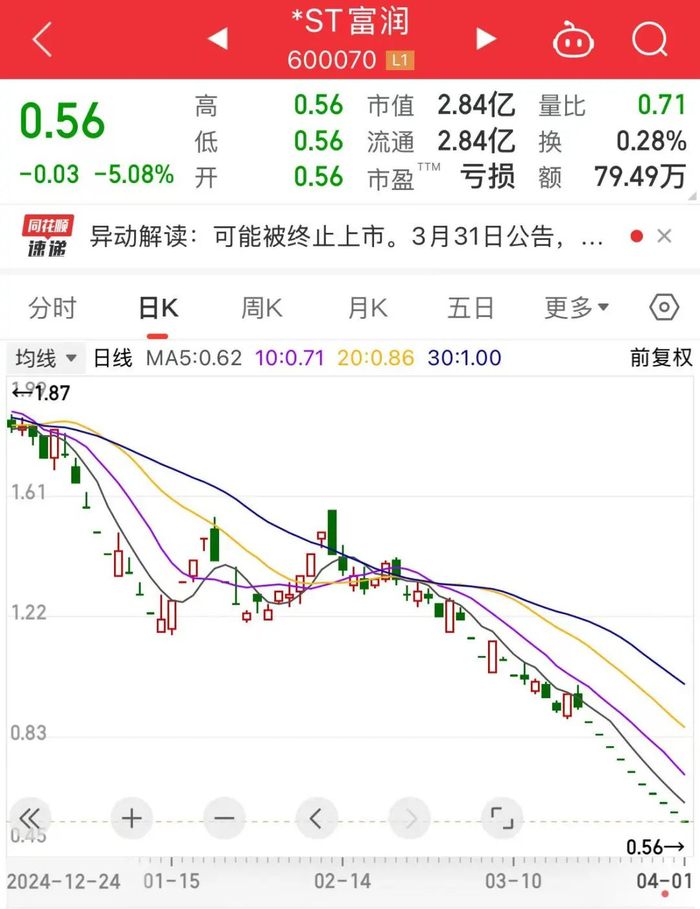Go back to the previous page

(x=42, y=40)
